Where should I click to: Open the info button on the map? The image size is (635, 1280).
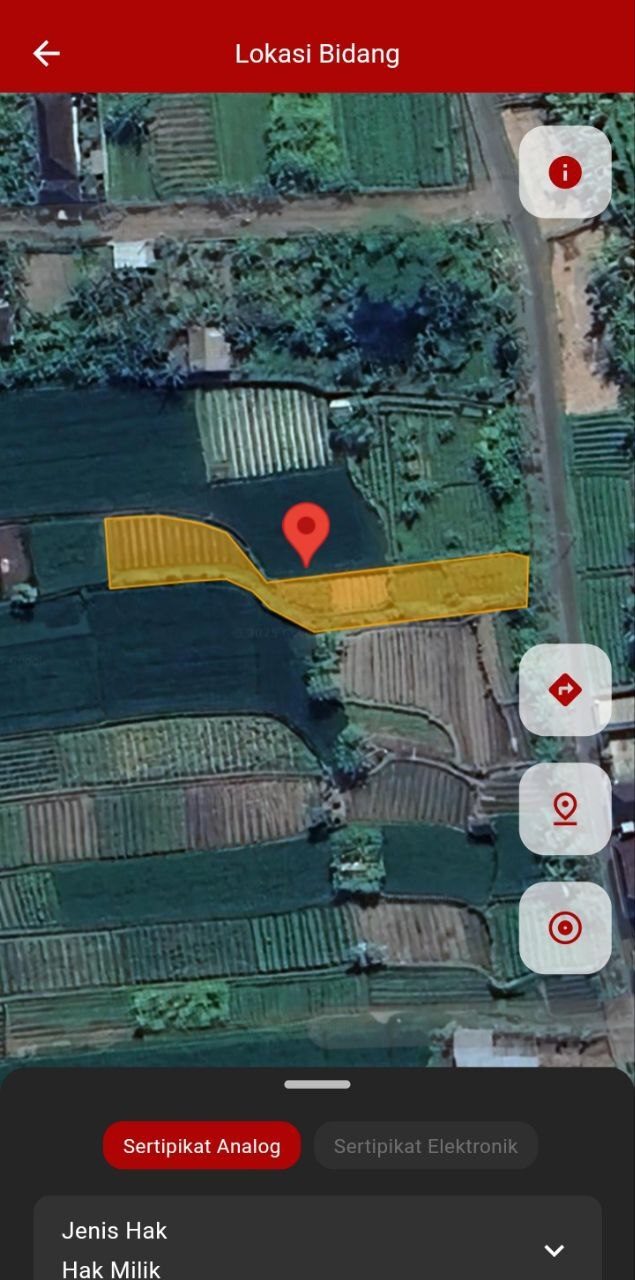point(565,172)
